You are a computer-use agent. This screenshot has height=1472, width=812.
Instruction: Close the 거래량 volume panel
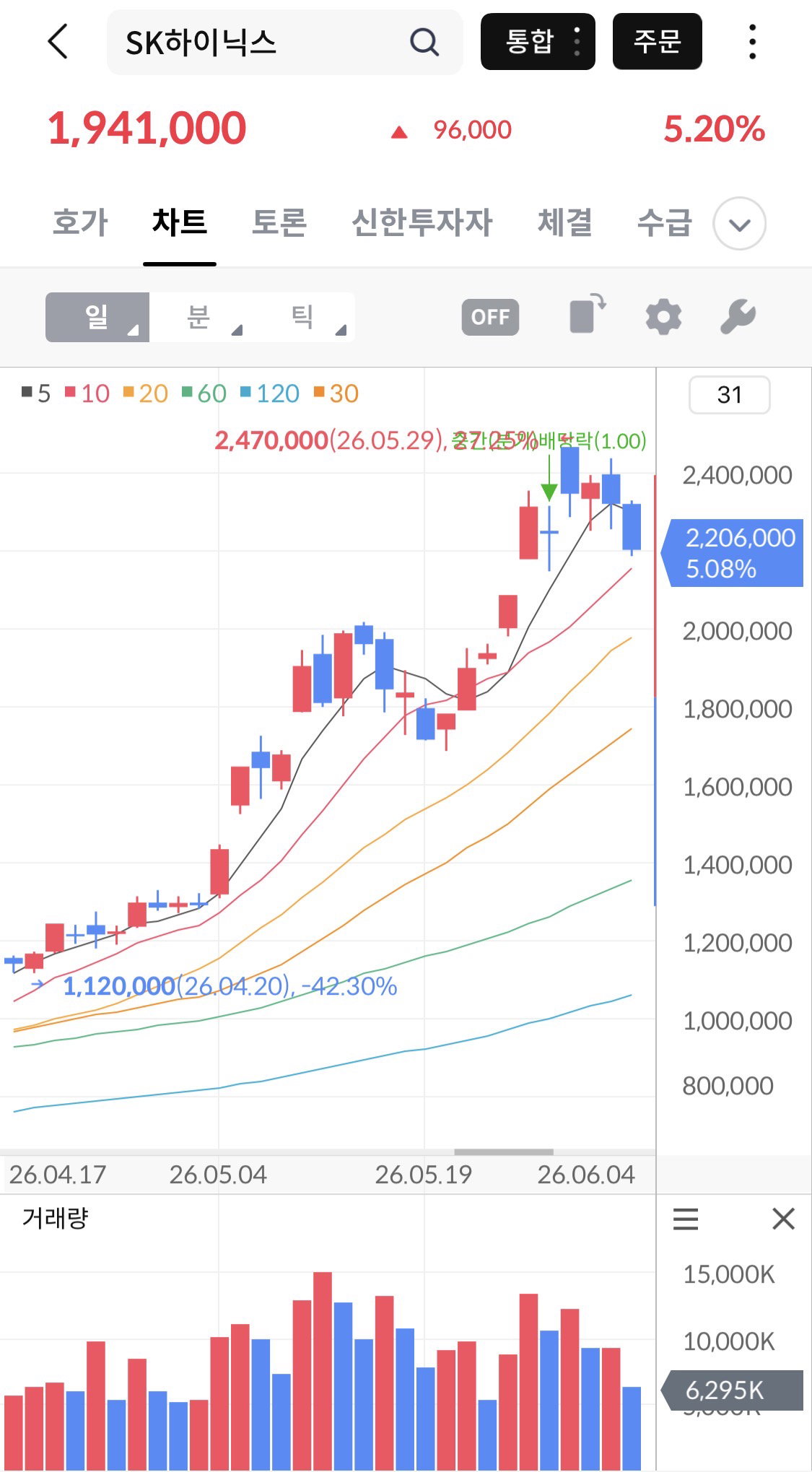tap(783, 1219)
